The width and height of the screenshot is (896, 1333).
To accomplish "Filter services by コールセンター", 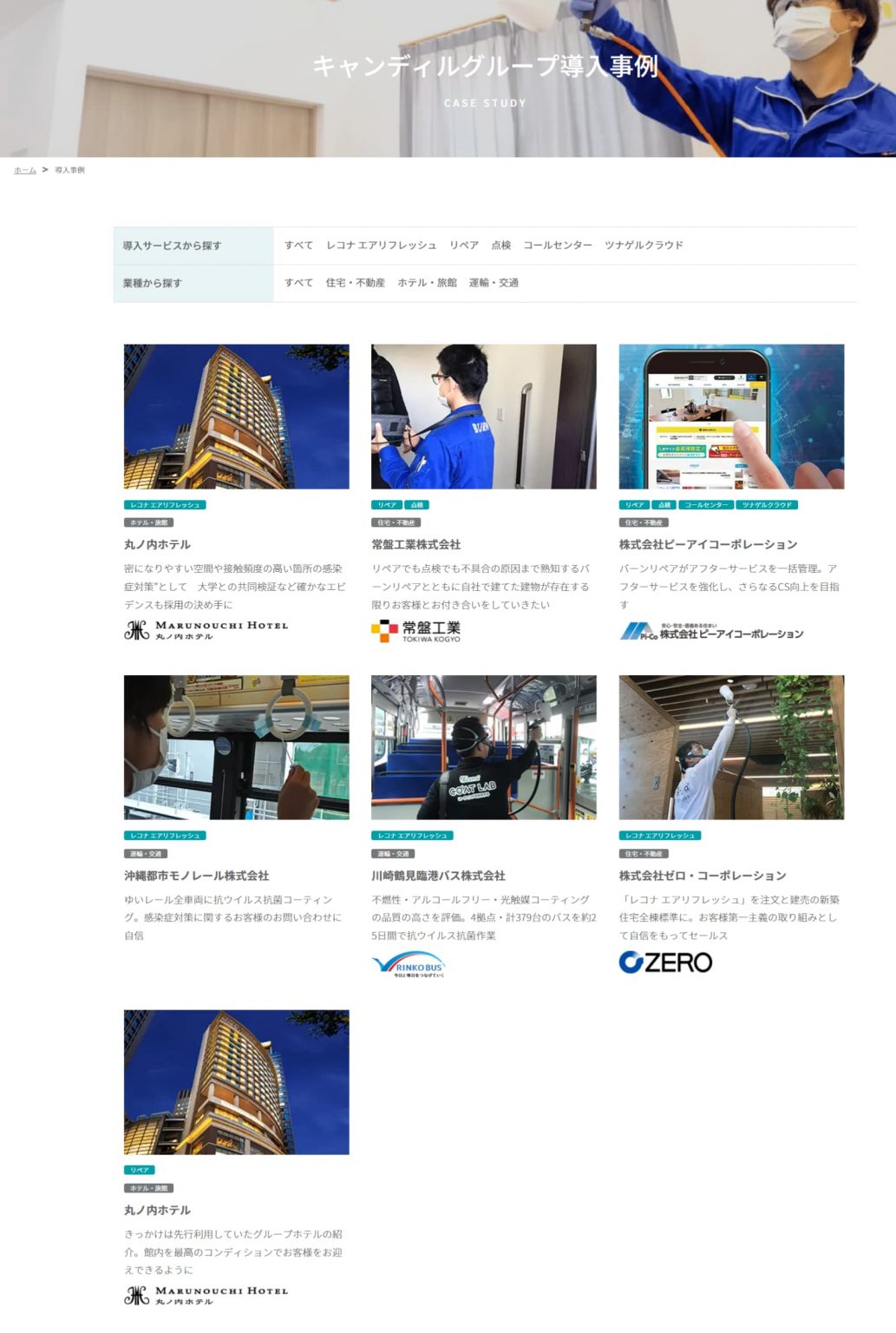I will coord(557,246).
